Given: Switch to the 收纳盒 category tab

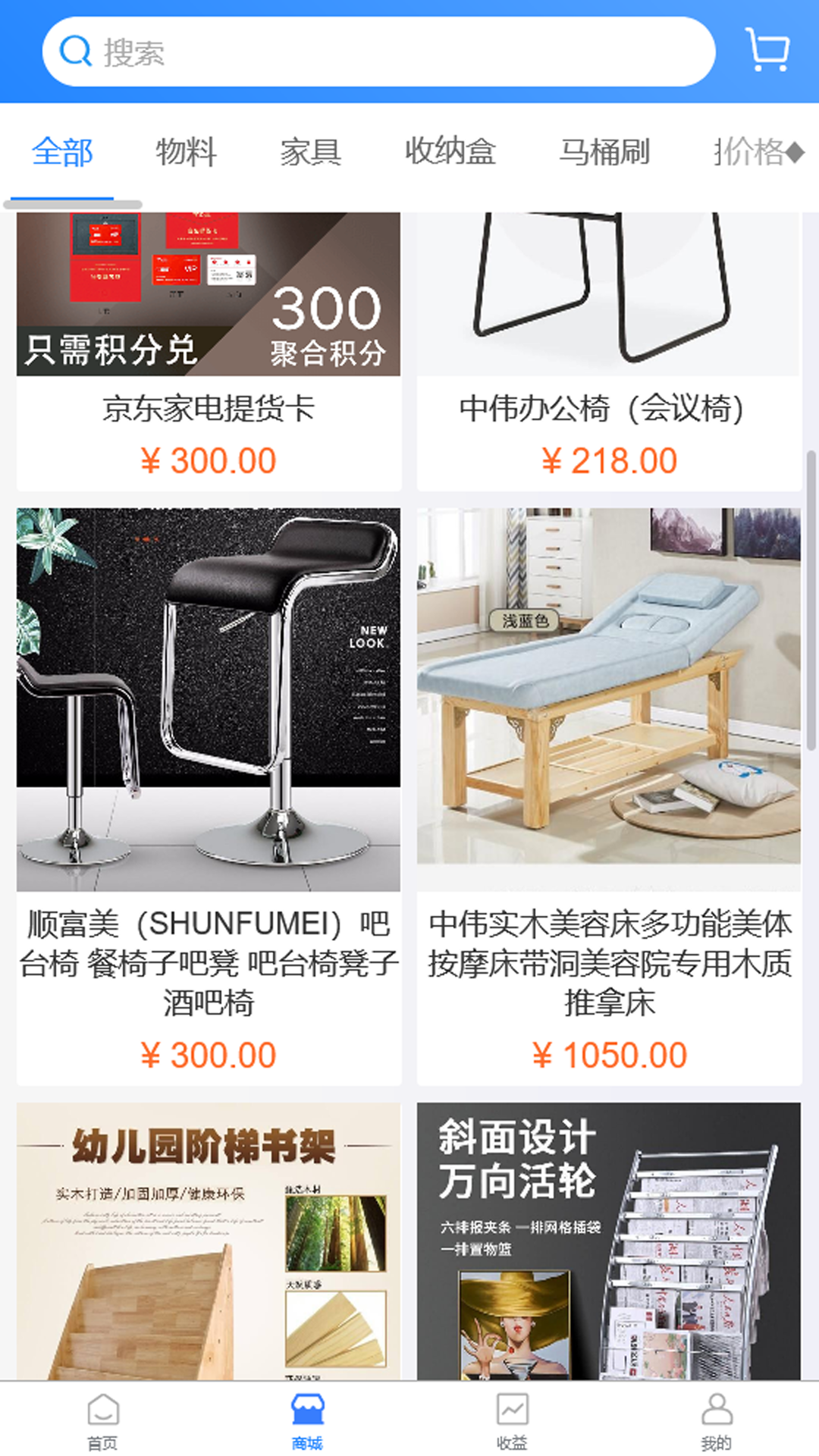Looking at the screenshot, I should click(x=450, y=152).
